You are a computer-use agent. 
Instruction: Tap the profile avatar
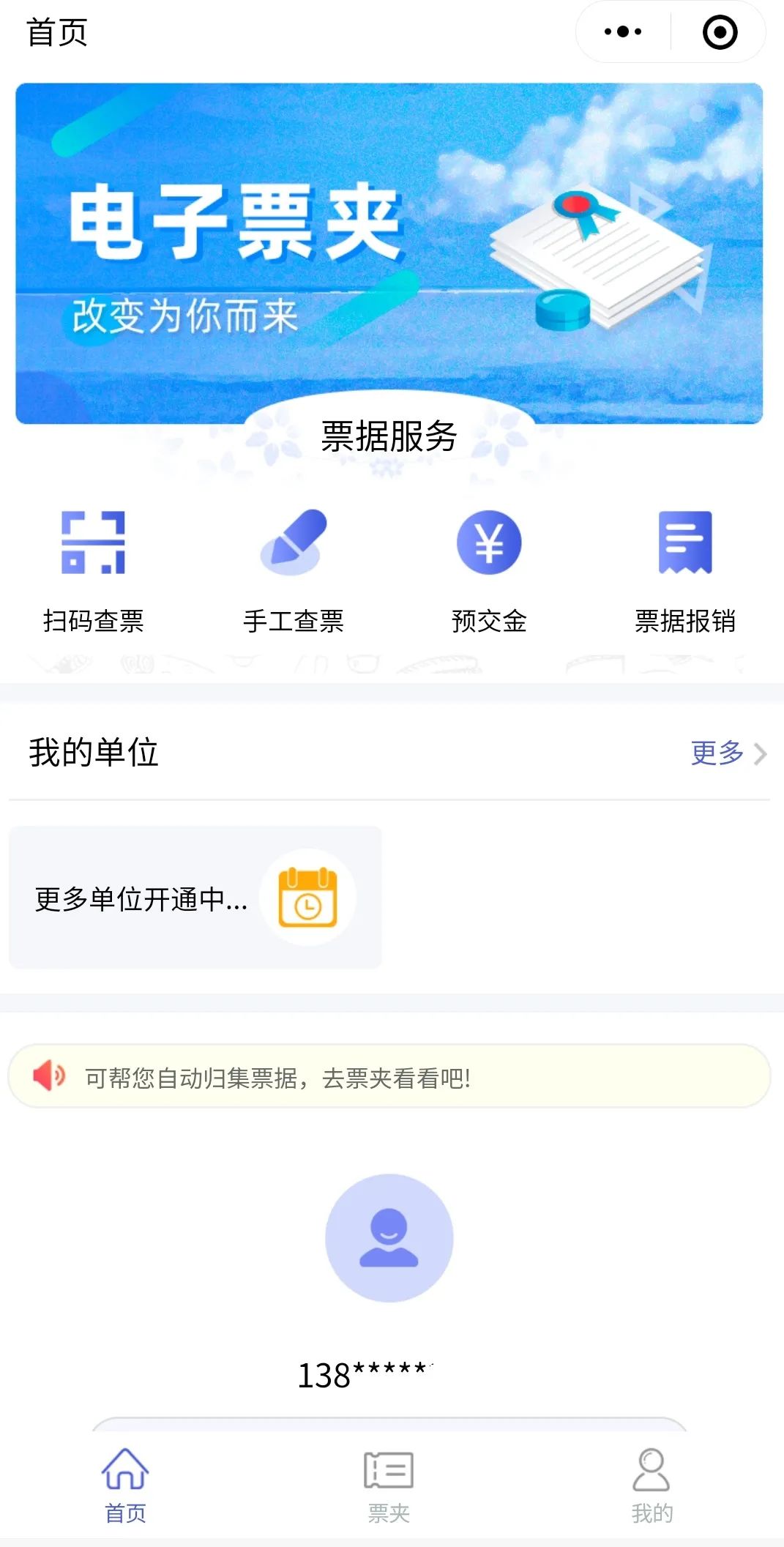coord(389,1238)
